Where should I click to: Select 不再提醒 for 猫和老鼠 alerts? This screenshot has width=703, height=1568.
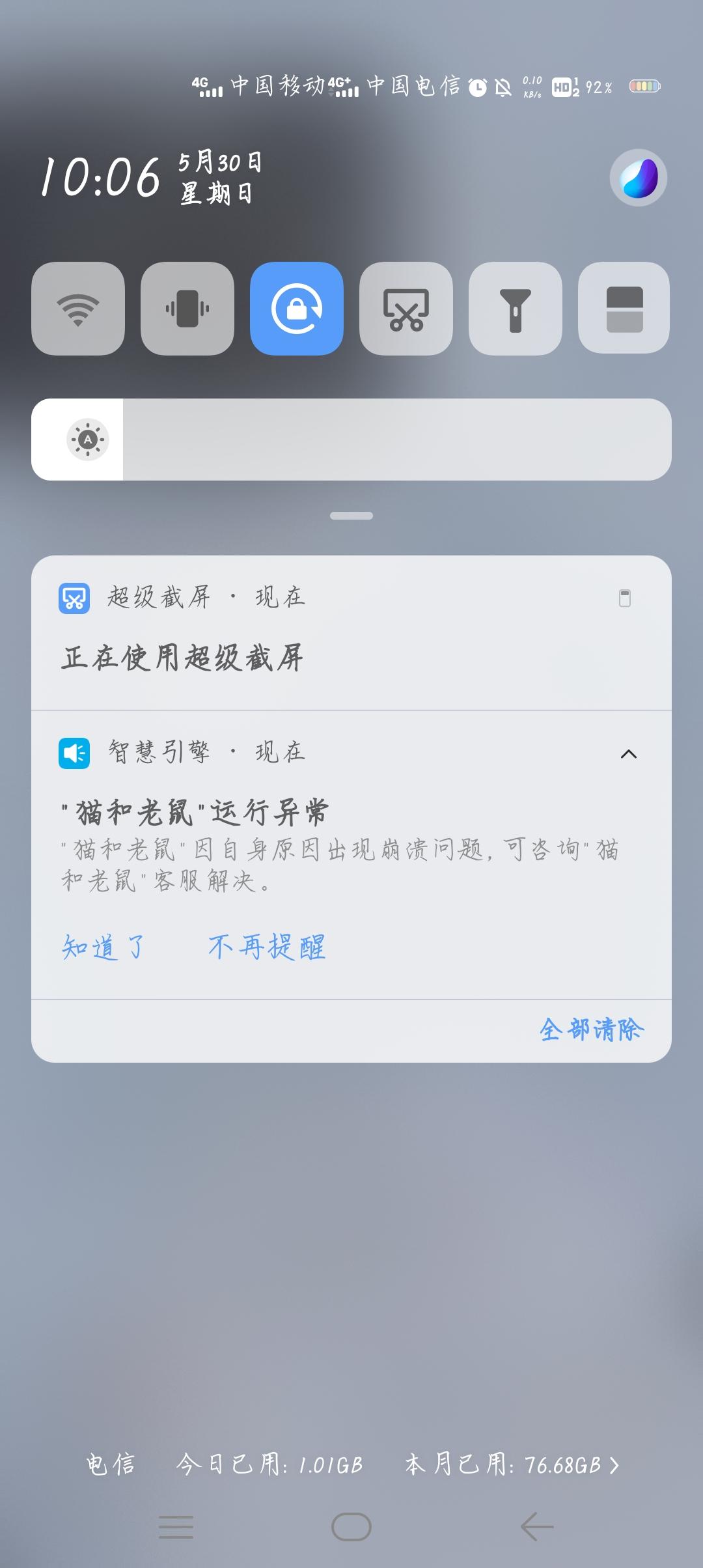[266, 949]
